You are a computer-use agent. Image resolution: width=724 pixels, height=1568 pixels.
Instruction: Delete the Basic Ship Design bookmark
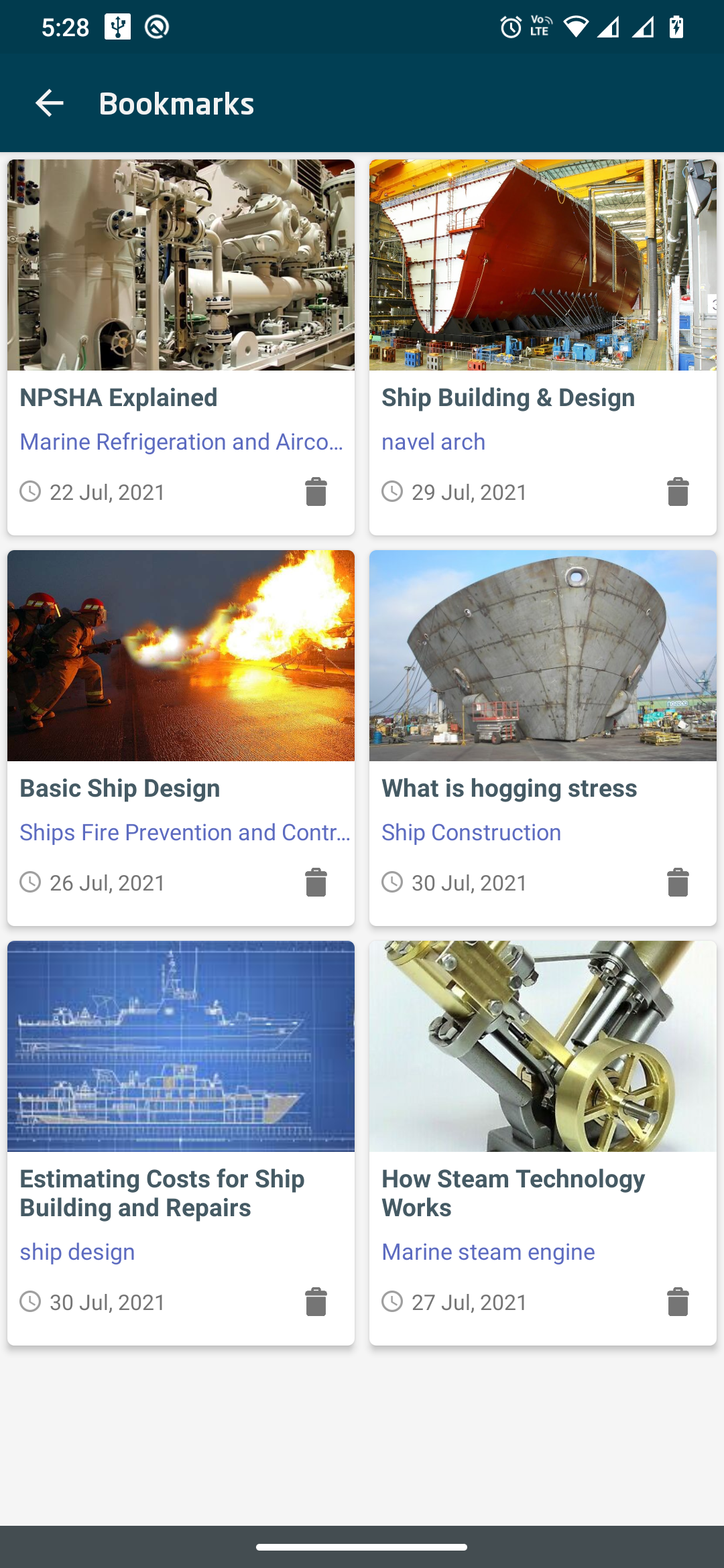(x=314, y=883)
